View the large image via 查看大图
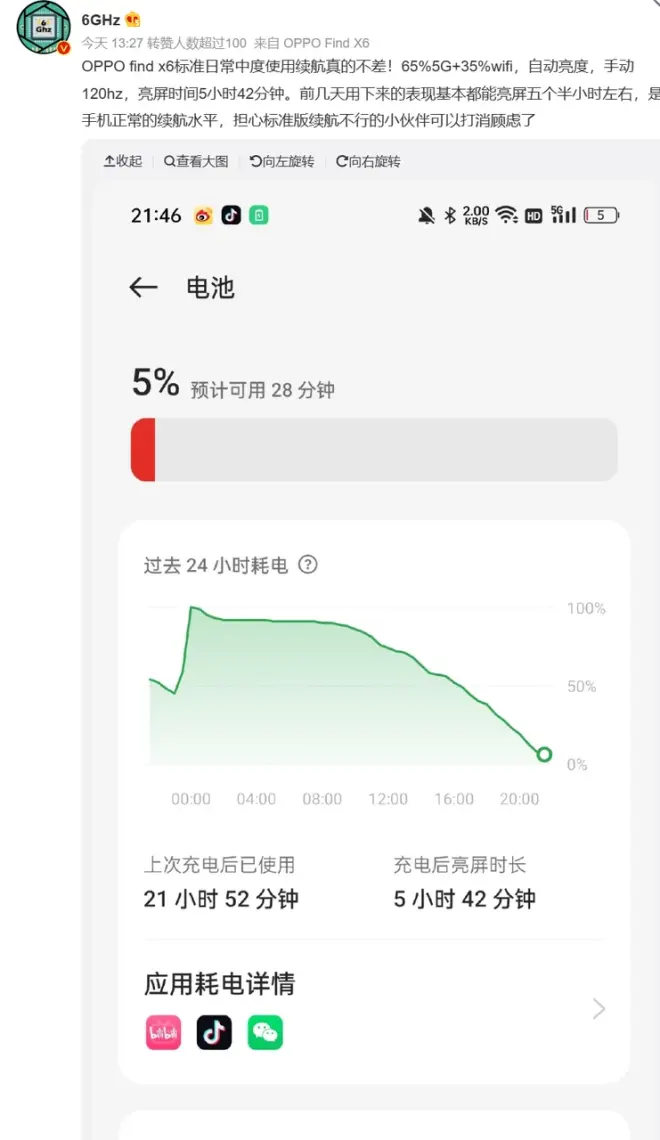Image resolution: width=660 pixels, height=1140 pixels. tap(196, 161)
